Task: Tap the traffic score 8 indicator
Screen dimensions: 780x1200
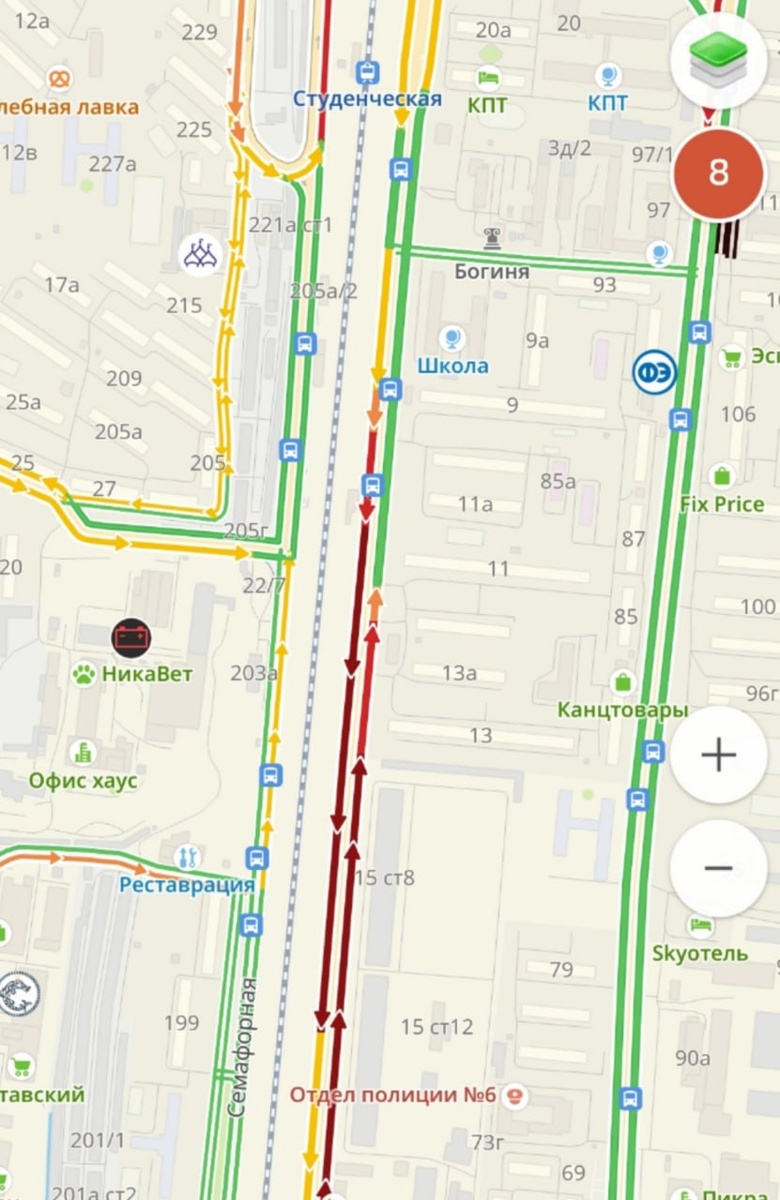Action: 719,174
